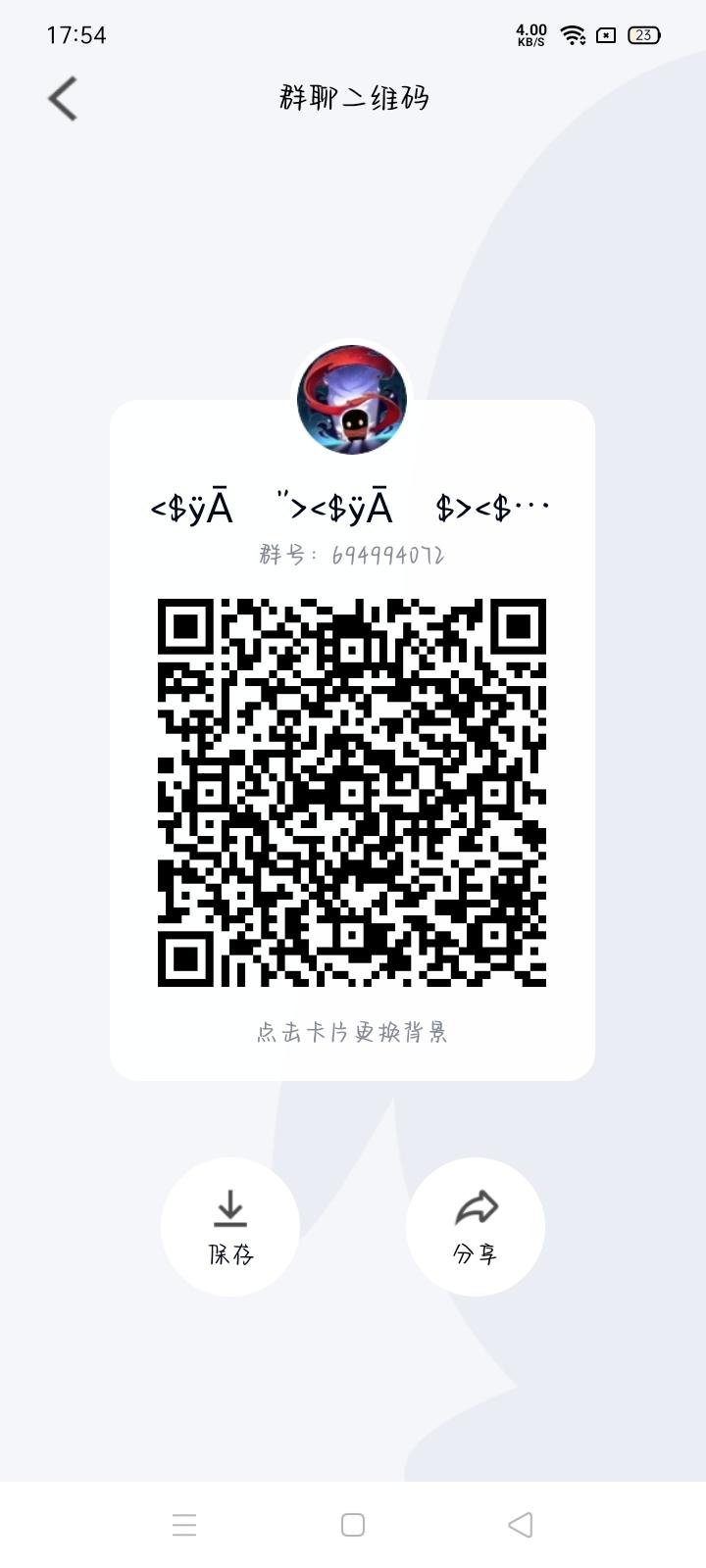Tap the 群聊二维码 page title
Viewport: 706px width, 1568px height.
353,98
